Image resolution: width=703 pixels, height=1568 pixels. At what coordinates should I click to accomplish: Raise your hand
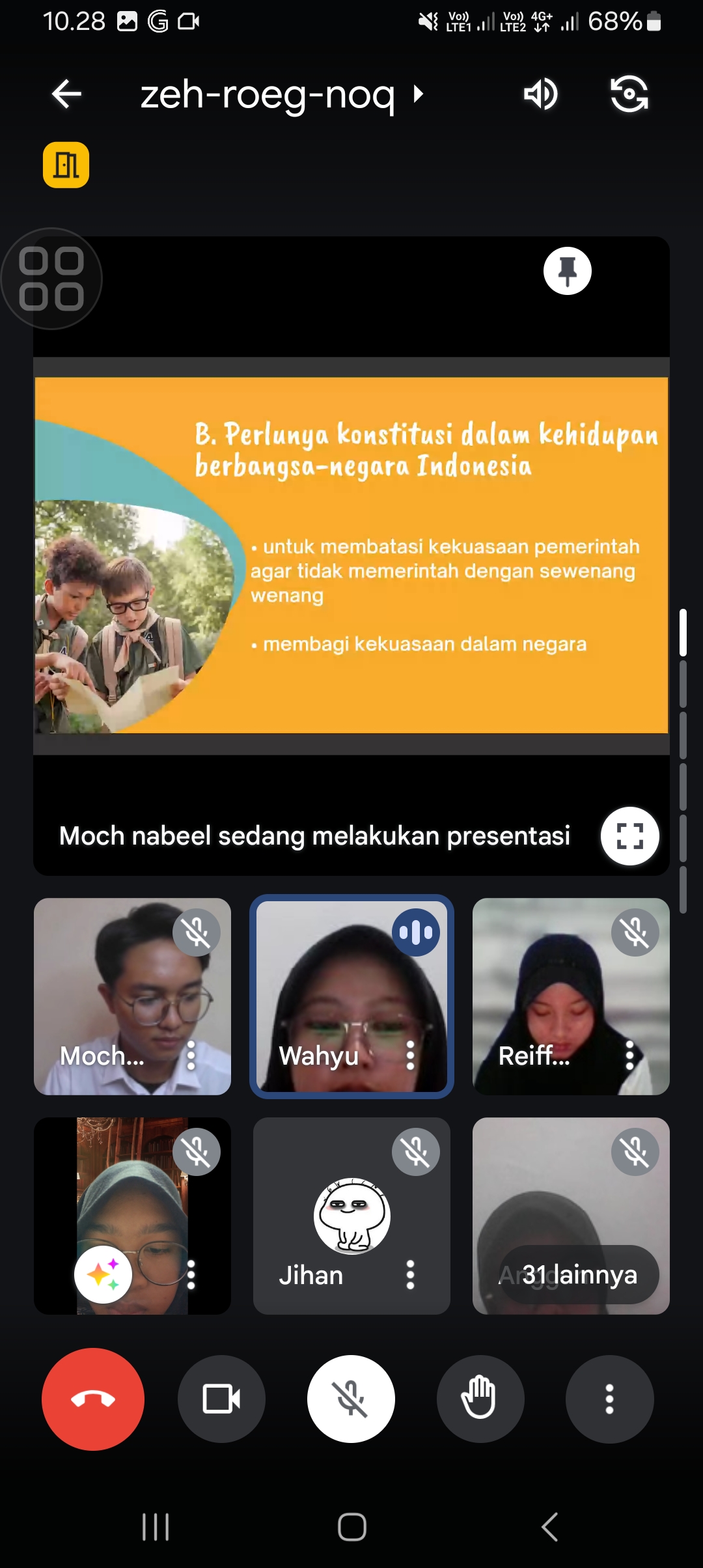(480, 1399)
